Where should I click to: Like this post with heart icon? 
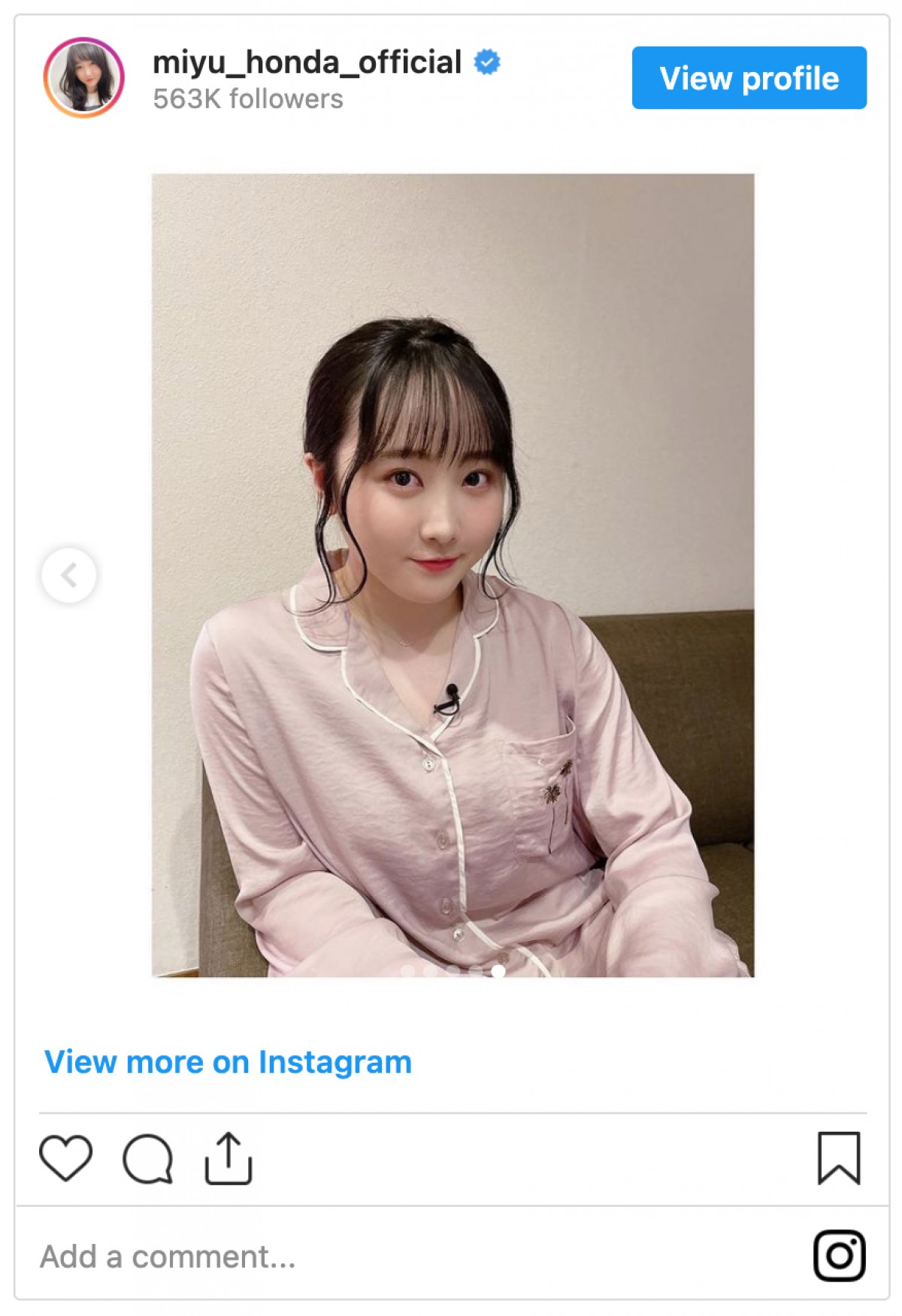tap(65, 1158)
